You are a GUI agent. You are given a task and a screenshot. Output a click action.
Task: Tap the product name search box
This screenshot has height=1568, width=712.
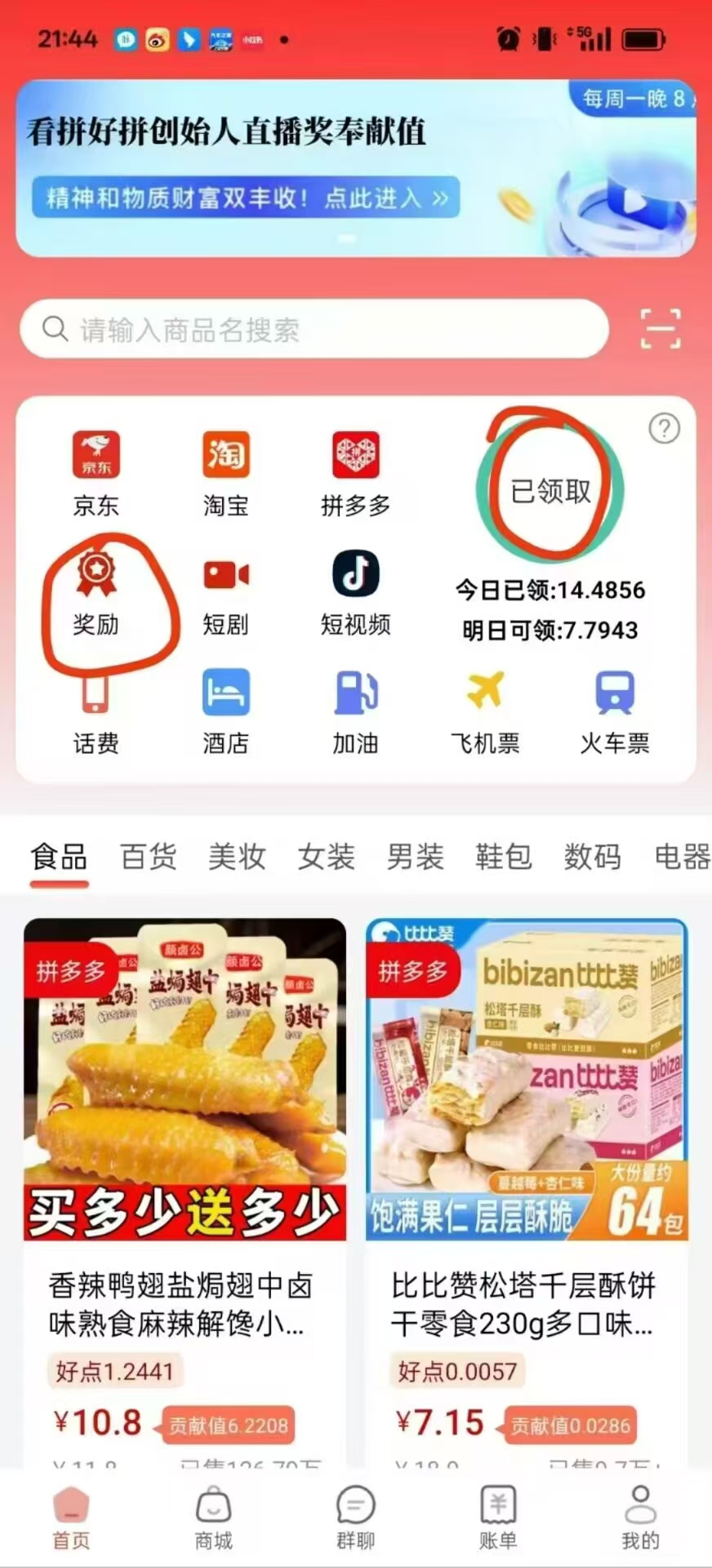click(x=314, y=329)
